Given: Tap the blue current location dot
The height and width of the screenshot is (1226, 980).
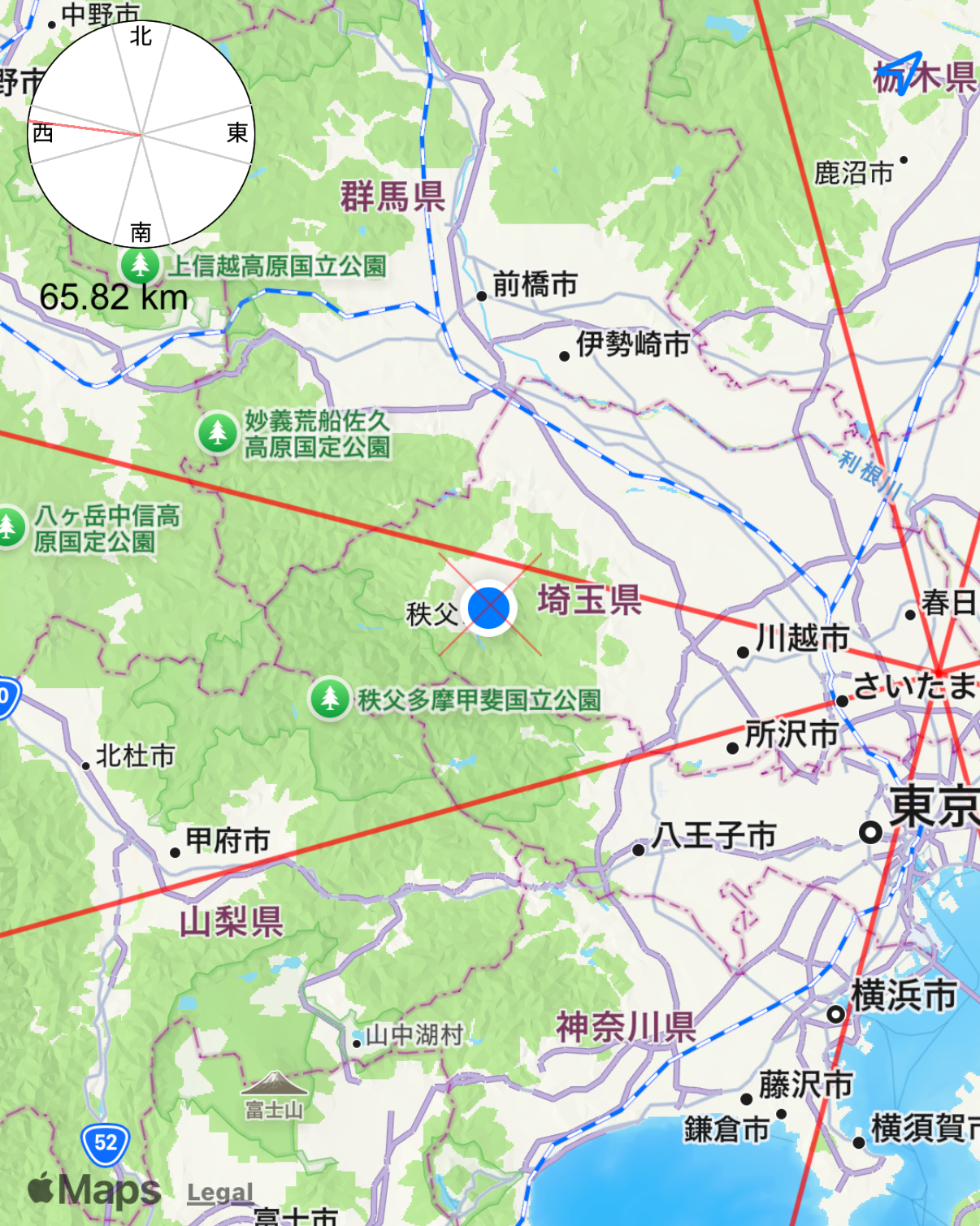Looking at the screenshot, I should pyautogui.click(x=488, y=607).
